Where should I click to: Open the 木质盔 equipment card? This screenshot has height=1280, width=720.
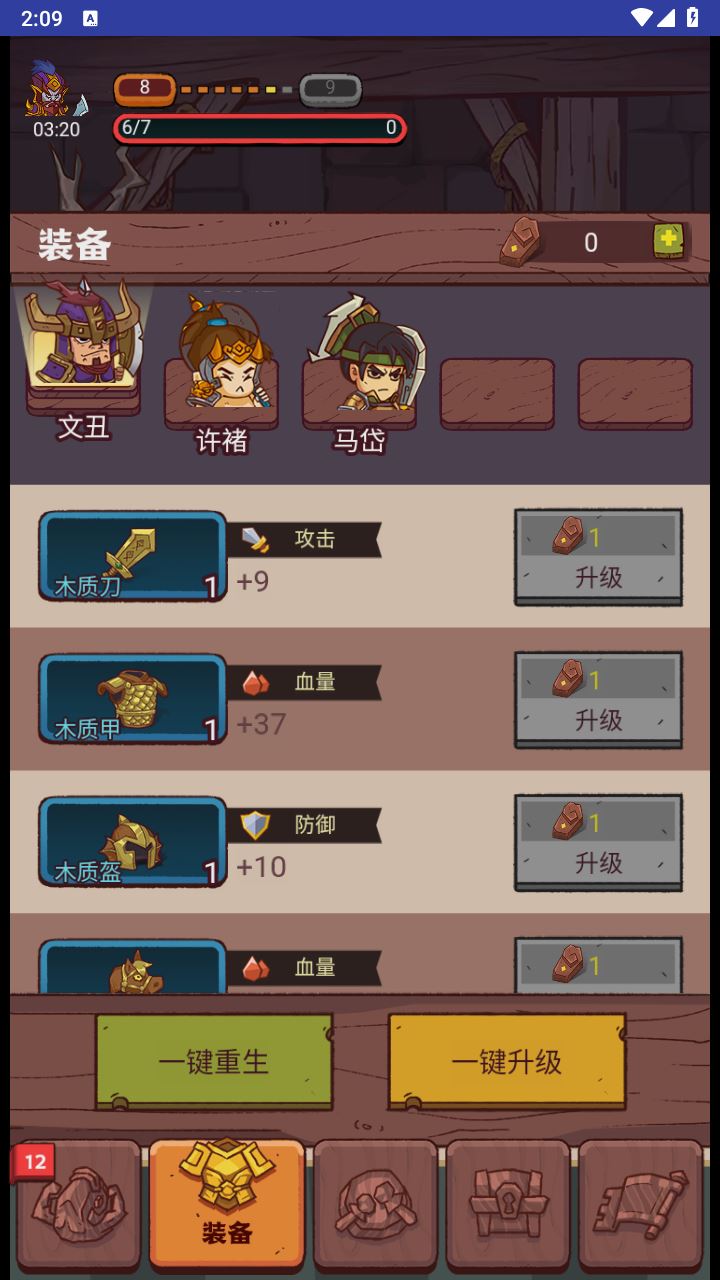pos(132,842)
